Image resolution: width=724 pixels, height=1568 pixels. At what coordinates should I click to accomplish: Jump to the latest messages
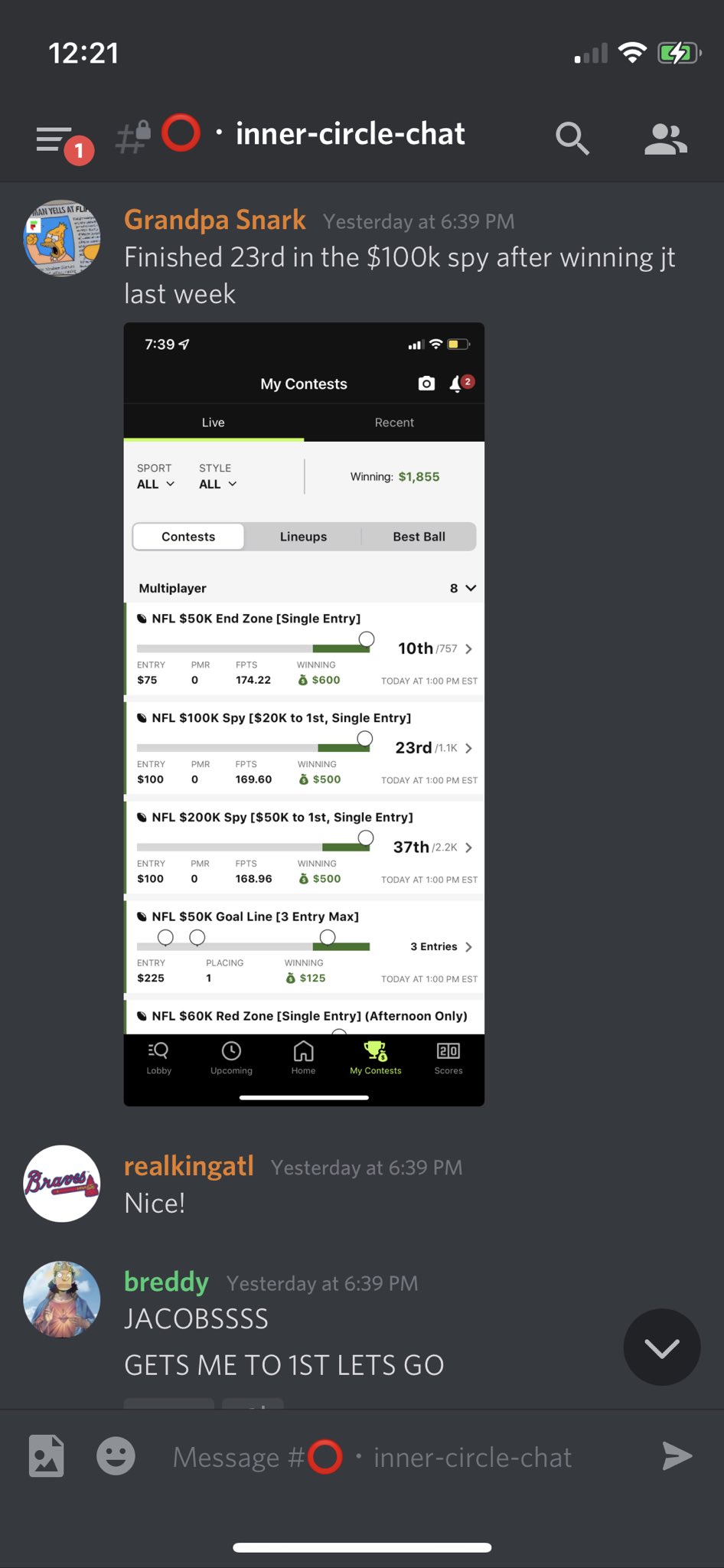(662, 1347)
